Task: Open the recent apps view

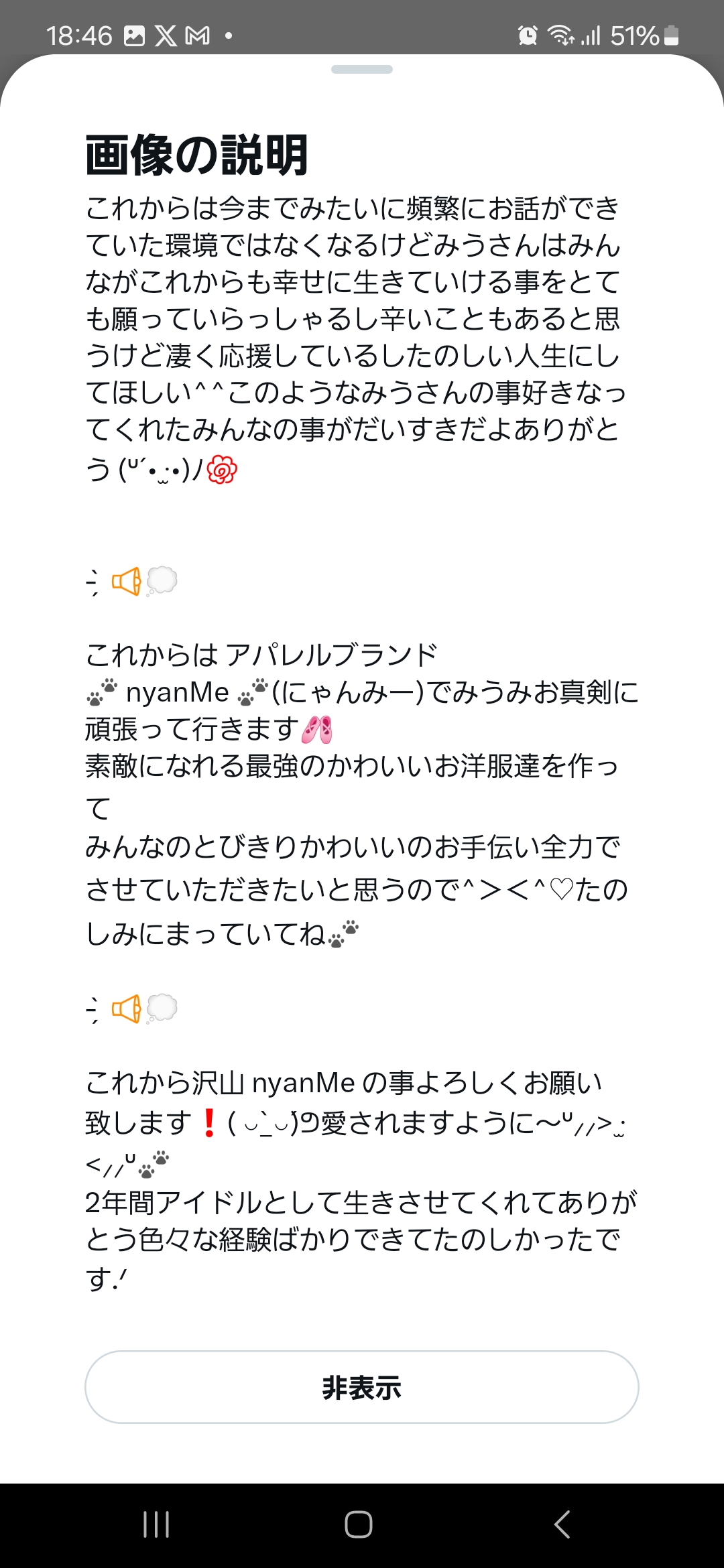Action: 156,1524
